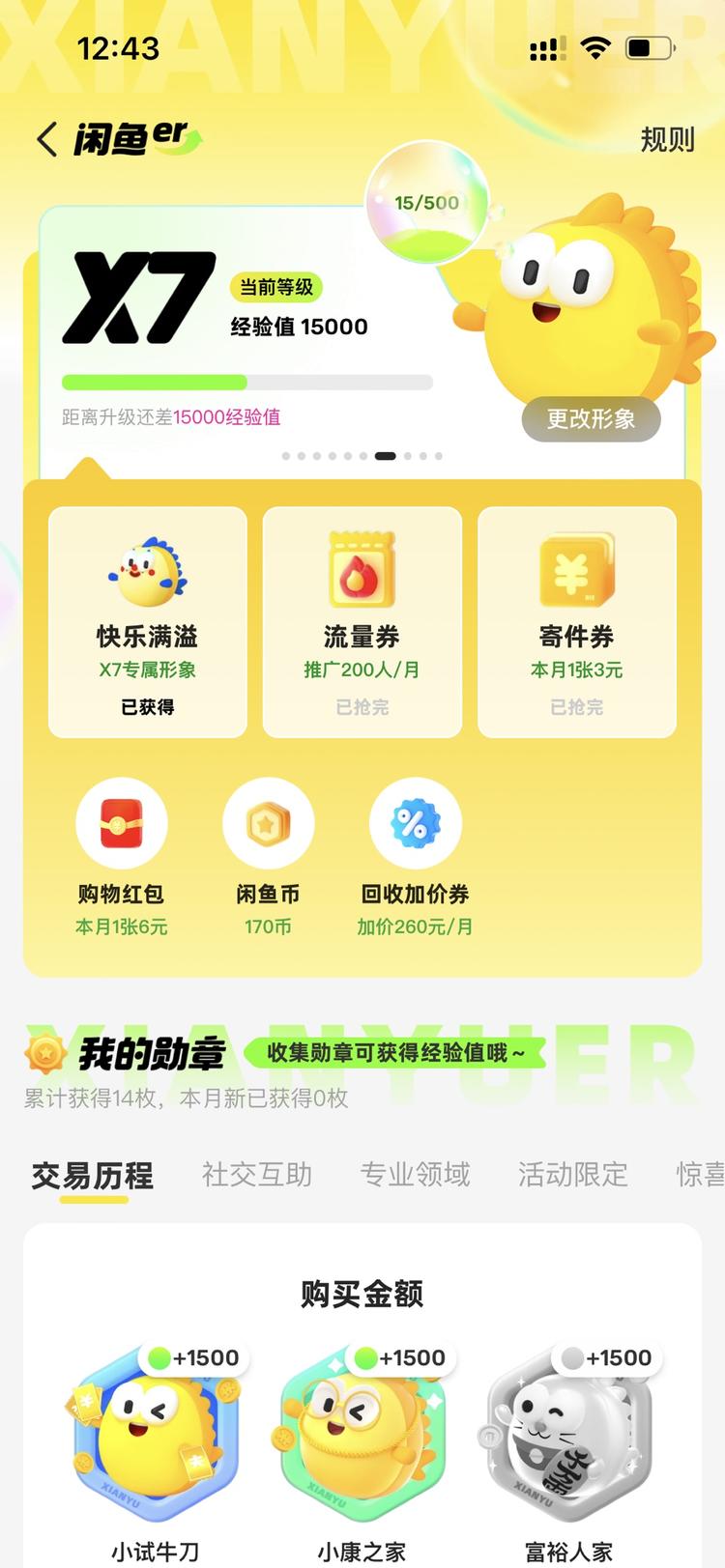This screenshot has width=725, height=1568.
Task: Open the 专业领域 badge category
Action: point(414,1175)
